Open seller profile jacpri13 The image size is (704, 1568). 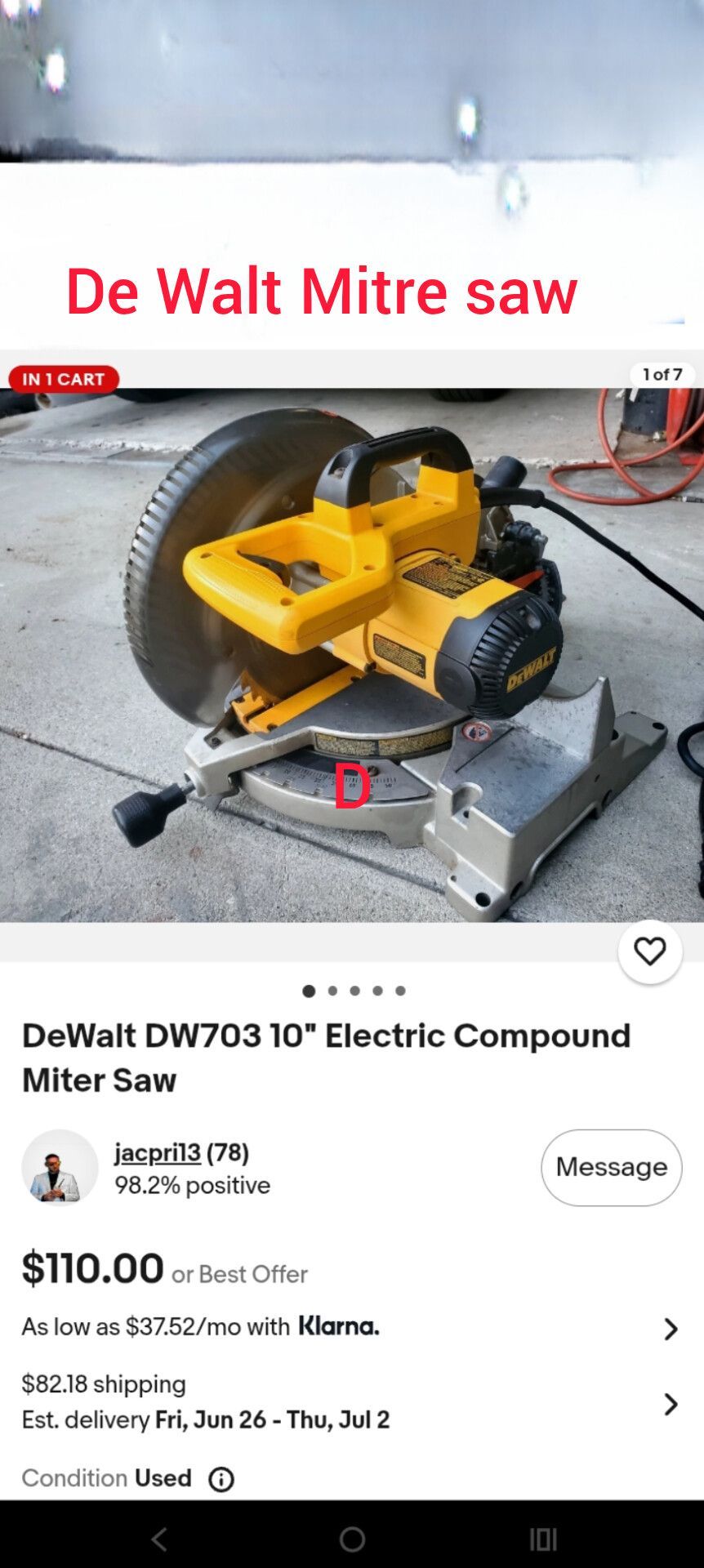158,1152
